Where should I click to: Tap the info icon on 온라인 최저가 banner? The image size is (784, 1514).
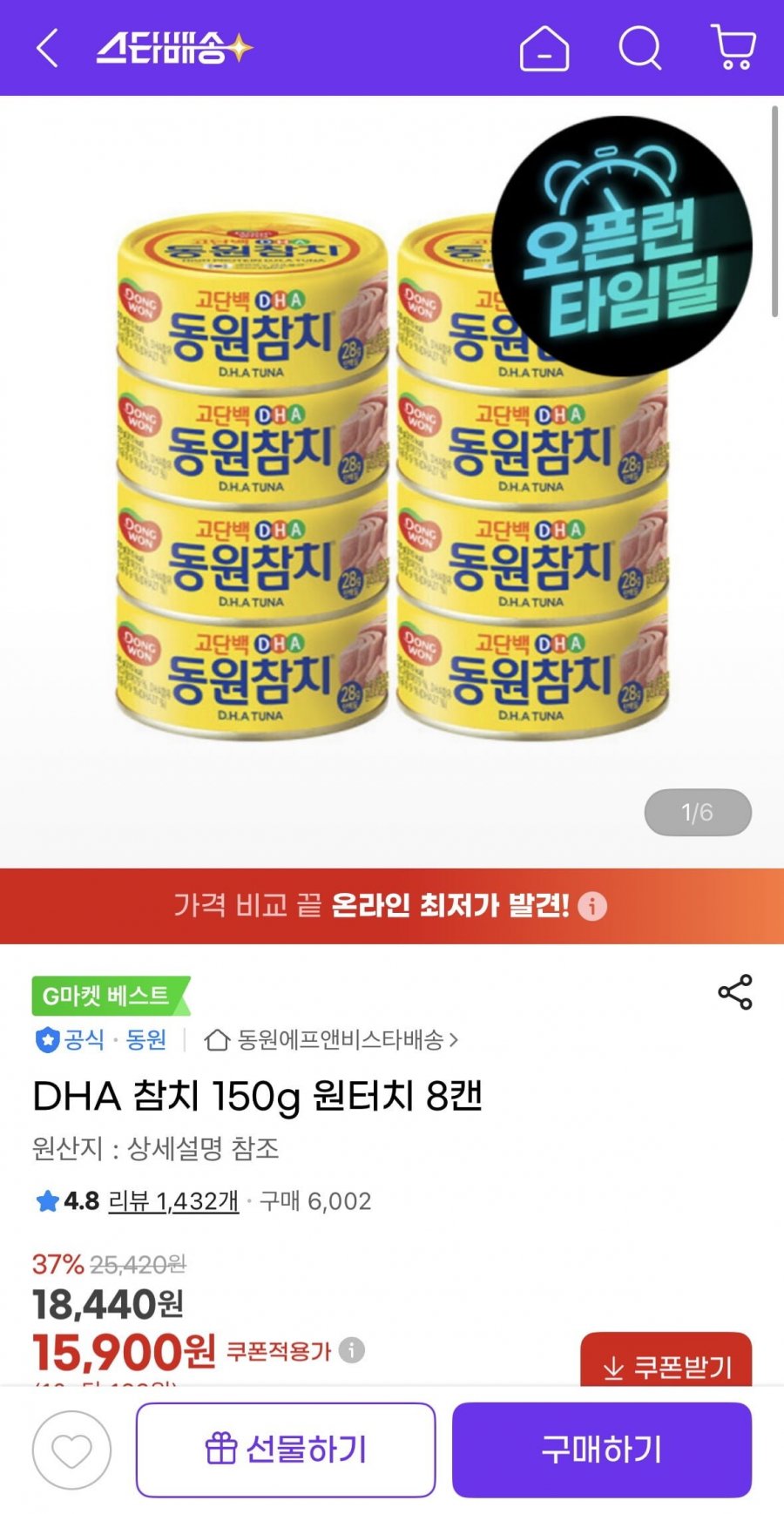(592, 906)
